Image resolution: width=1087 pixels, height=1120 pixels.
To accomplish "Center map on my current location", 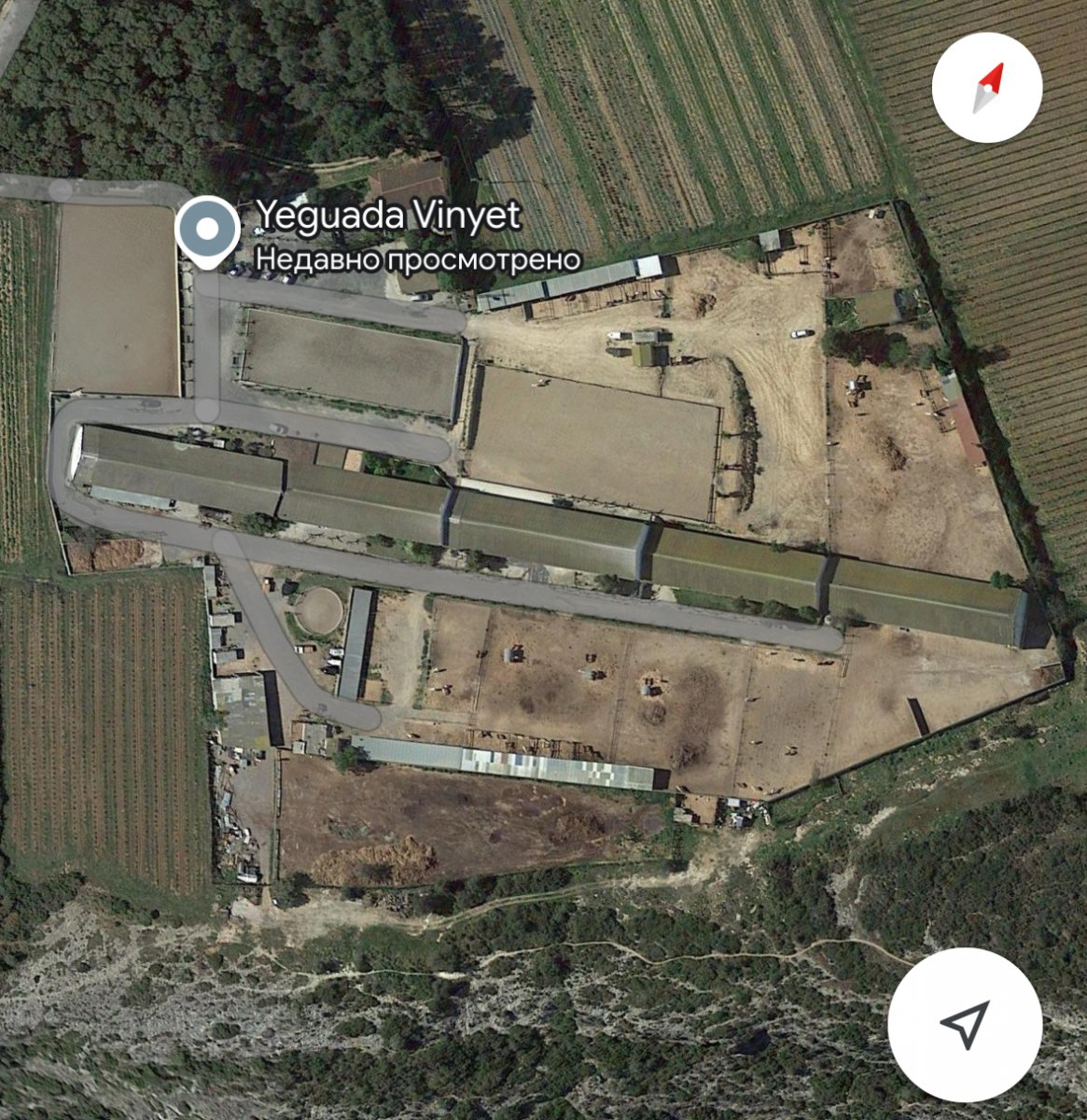I will click(965, 1025).
